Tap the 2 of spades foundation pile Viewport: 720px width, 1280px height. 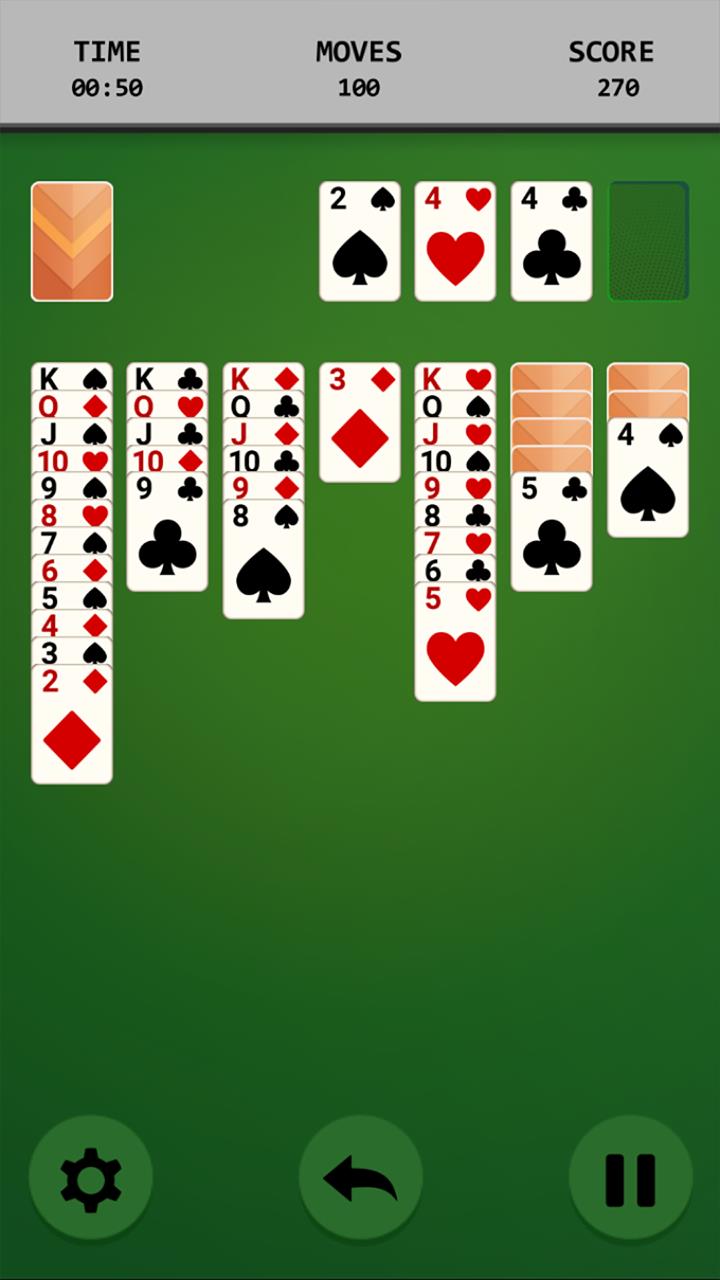click(x=360, y=241)
